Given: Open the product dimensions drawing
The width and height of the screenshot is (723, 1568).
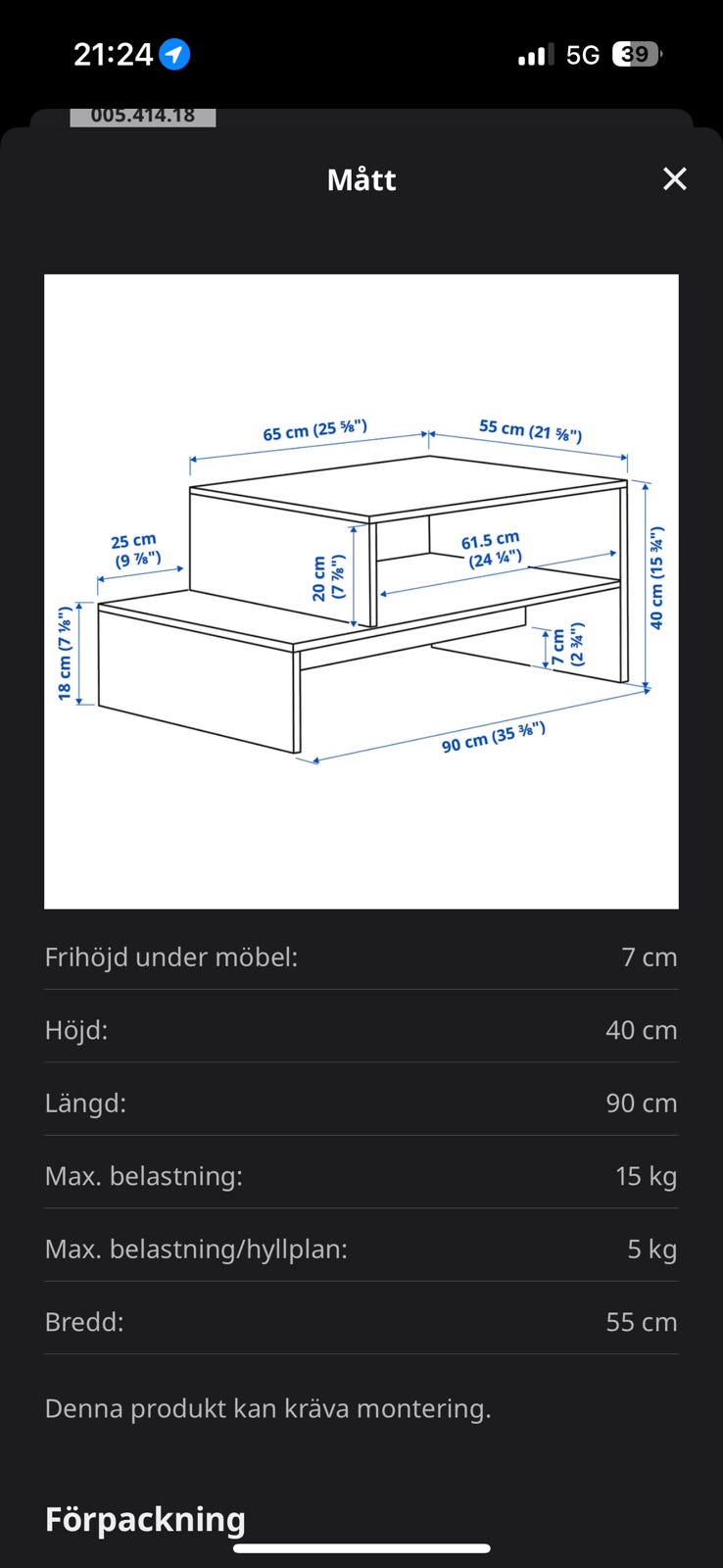Looking at the screenshot, I should 361,591.
